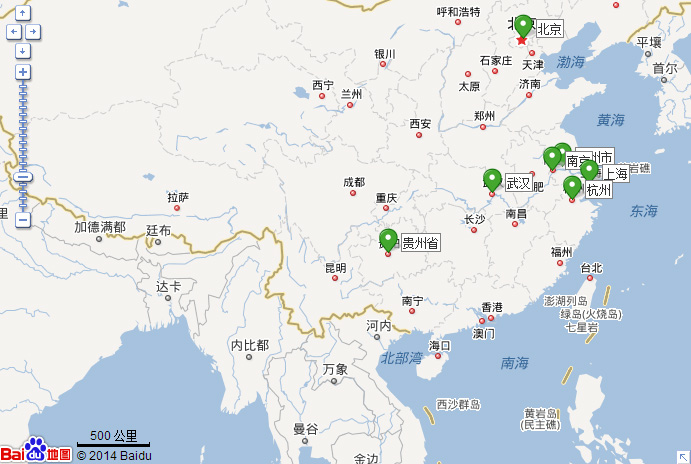The width and height of the screenshot is (691, 464).
Task: Zoom out with the minus button
Action: coord(23,219)
